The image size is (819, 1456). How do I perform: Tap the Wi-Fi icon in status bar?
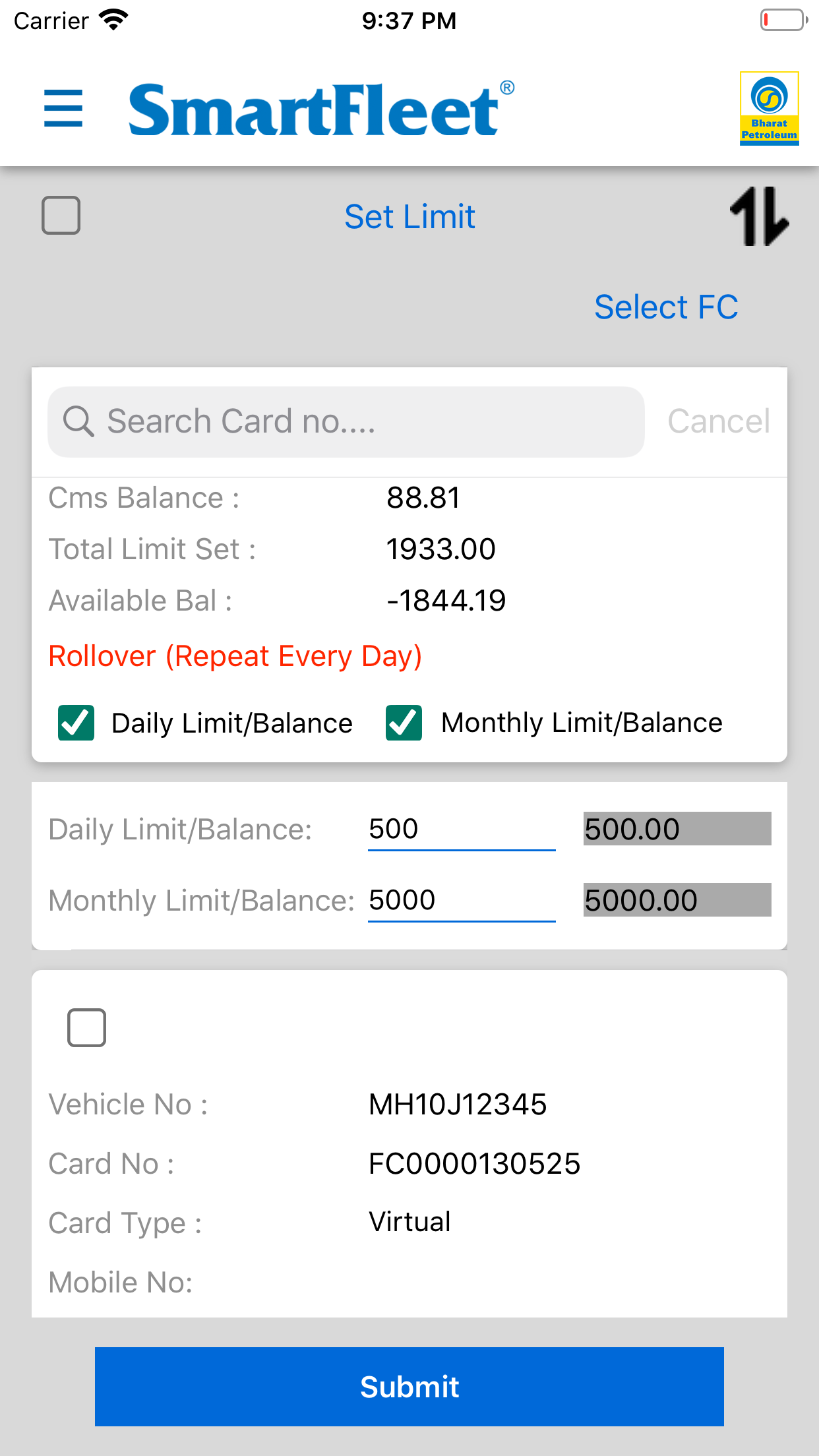click(x=113, y=20)
